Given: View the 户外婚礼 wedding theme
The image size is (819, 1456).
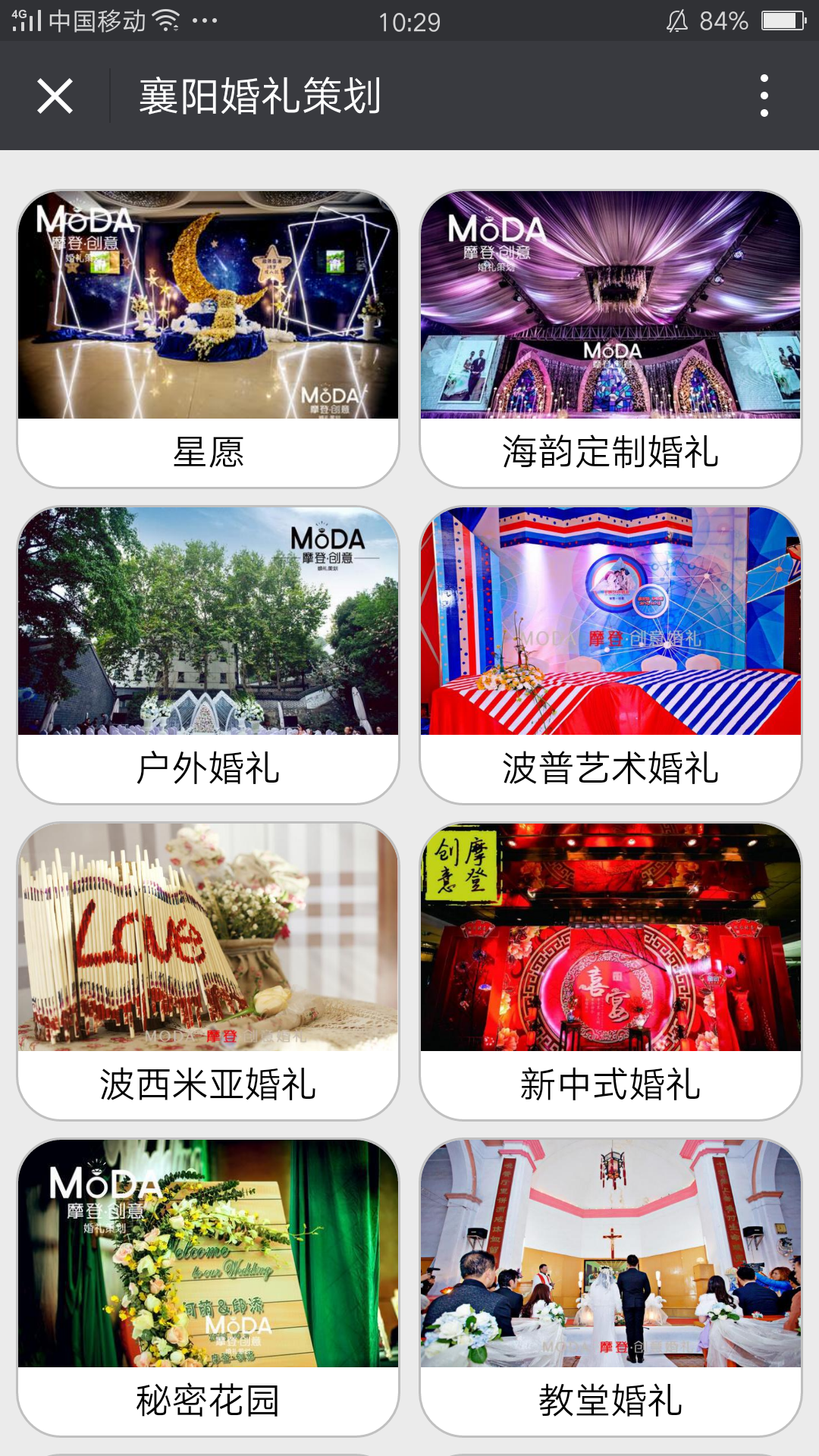Looking at the screenshot, I should click(209, 655).
